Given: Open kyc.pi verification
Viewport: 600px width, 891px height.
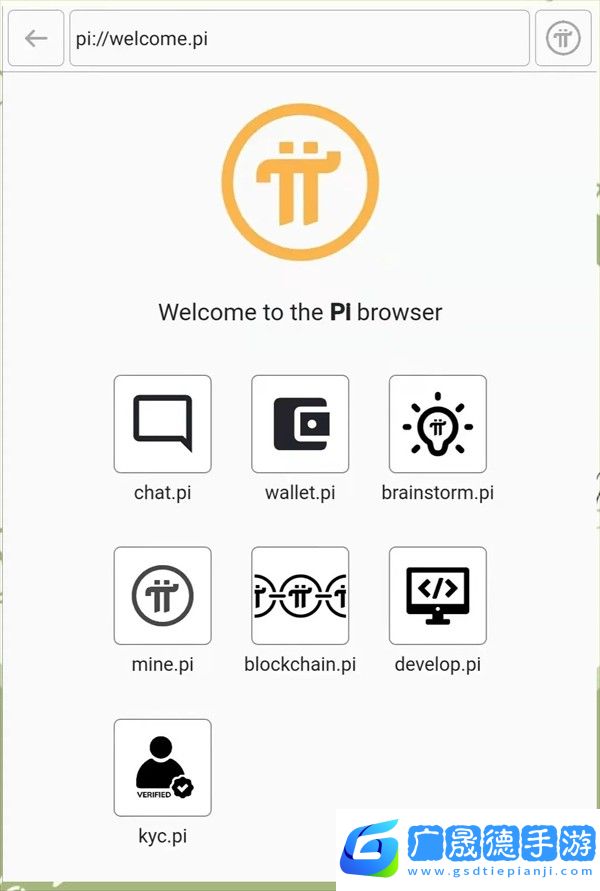Looking at the screenshot, I should click(162, 768).
